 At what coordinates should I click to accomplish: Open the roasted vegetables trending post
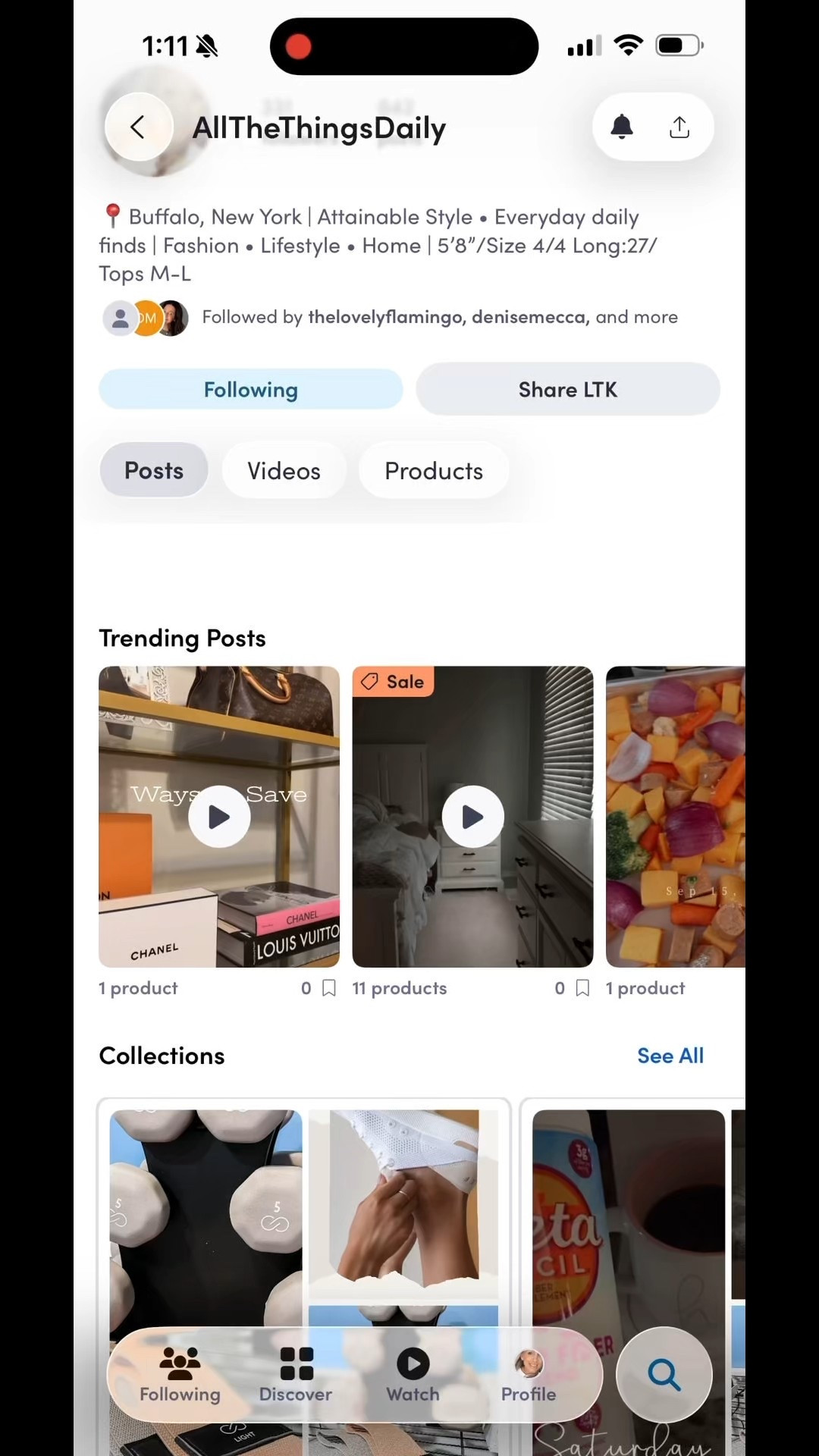675,817
